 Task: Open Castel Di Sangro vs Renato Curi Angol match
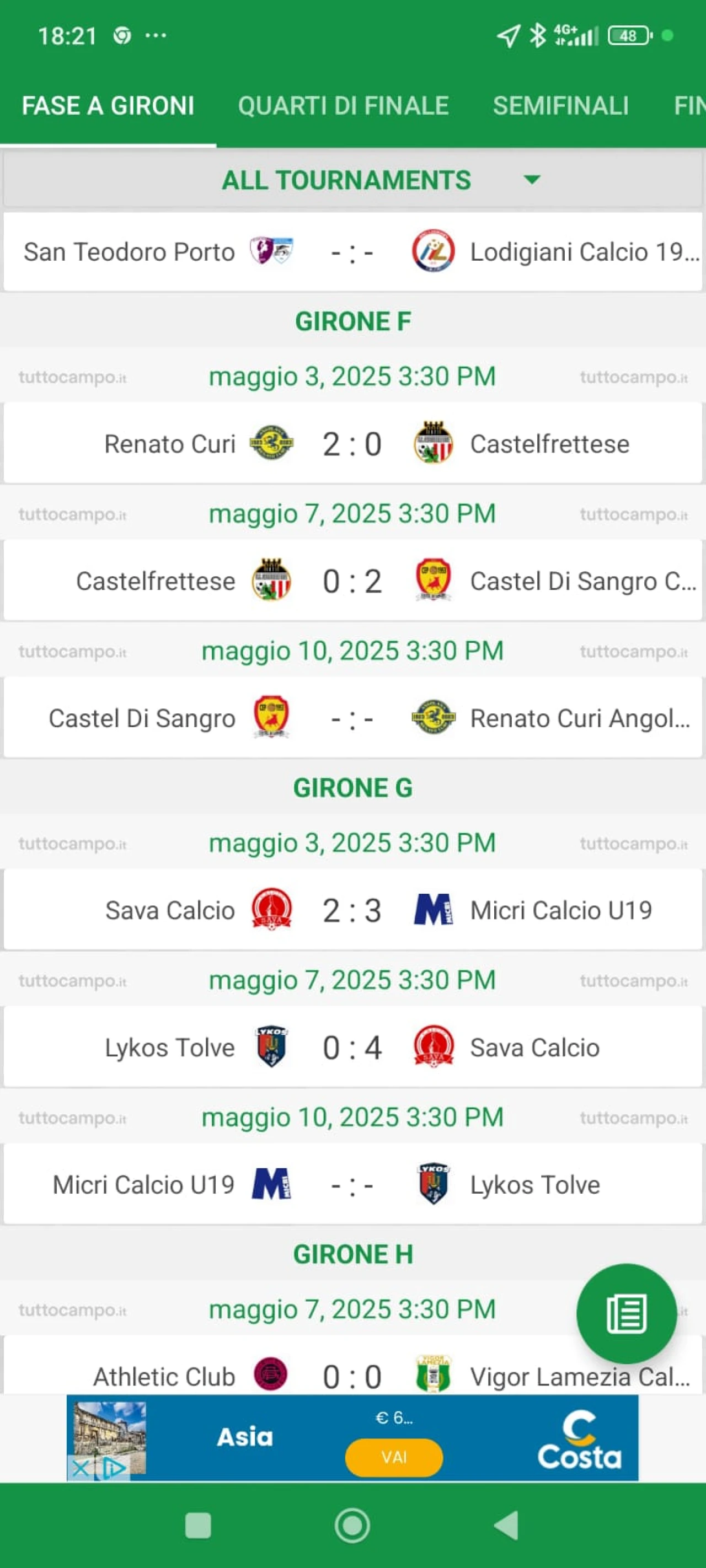pos(352,718)
